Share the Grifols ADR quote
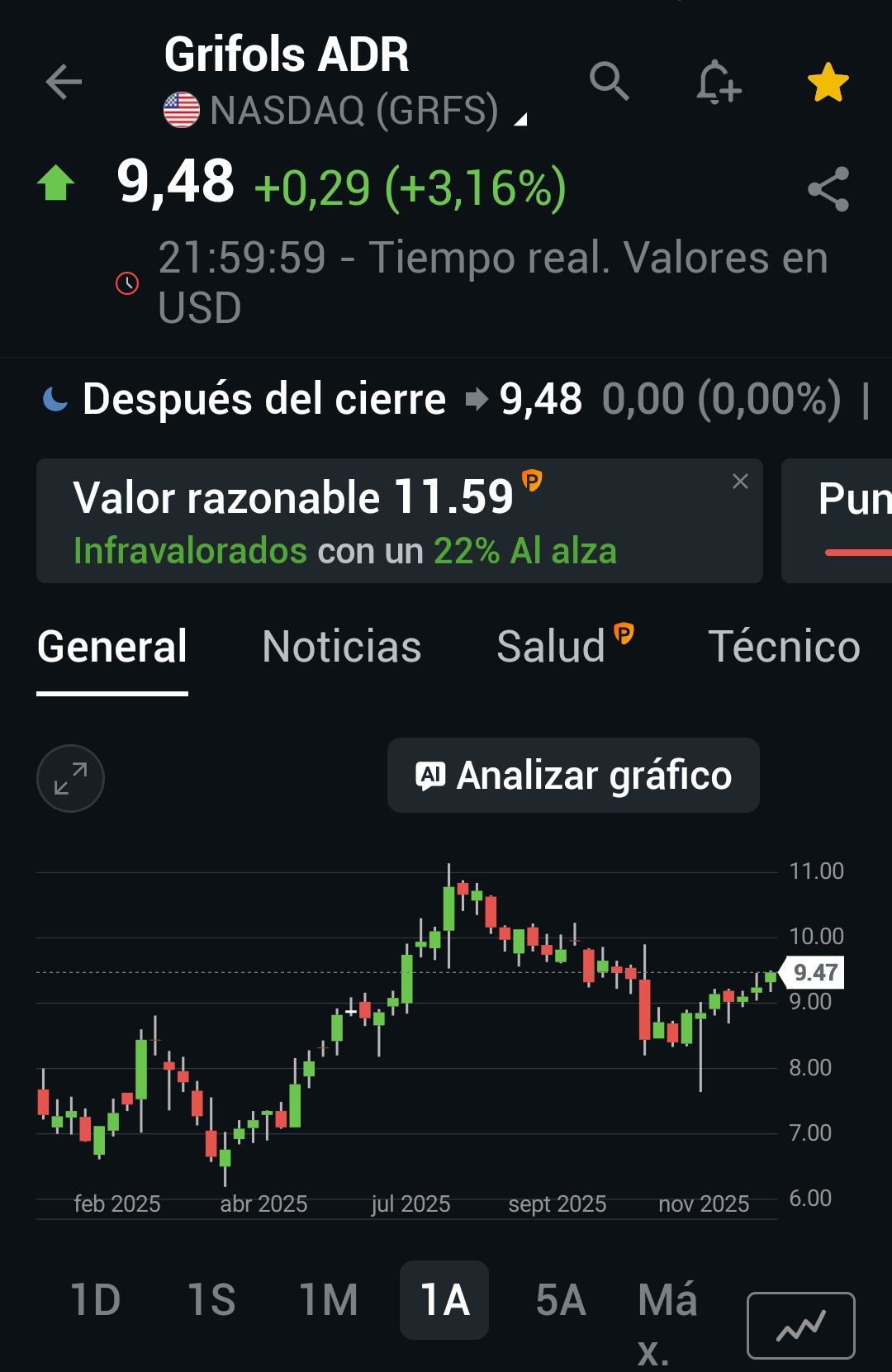The height and width of the screenshot is (1372, 892). coord(830,188)
